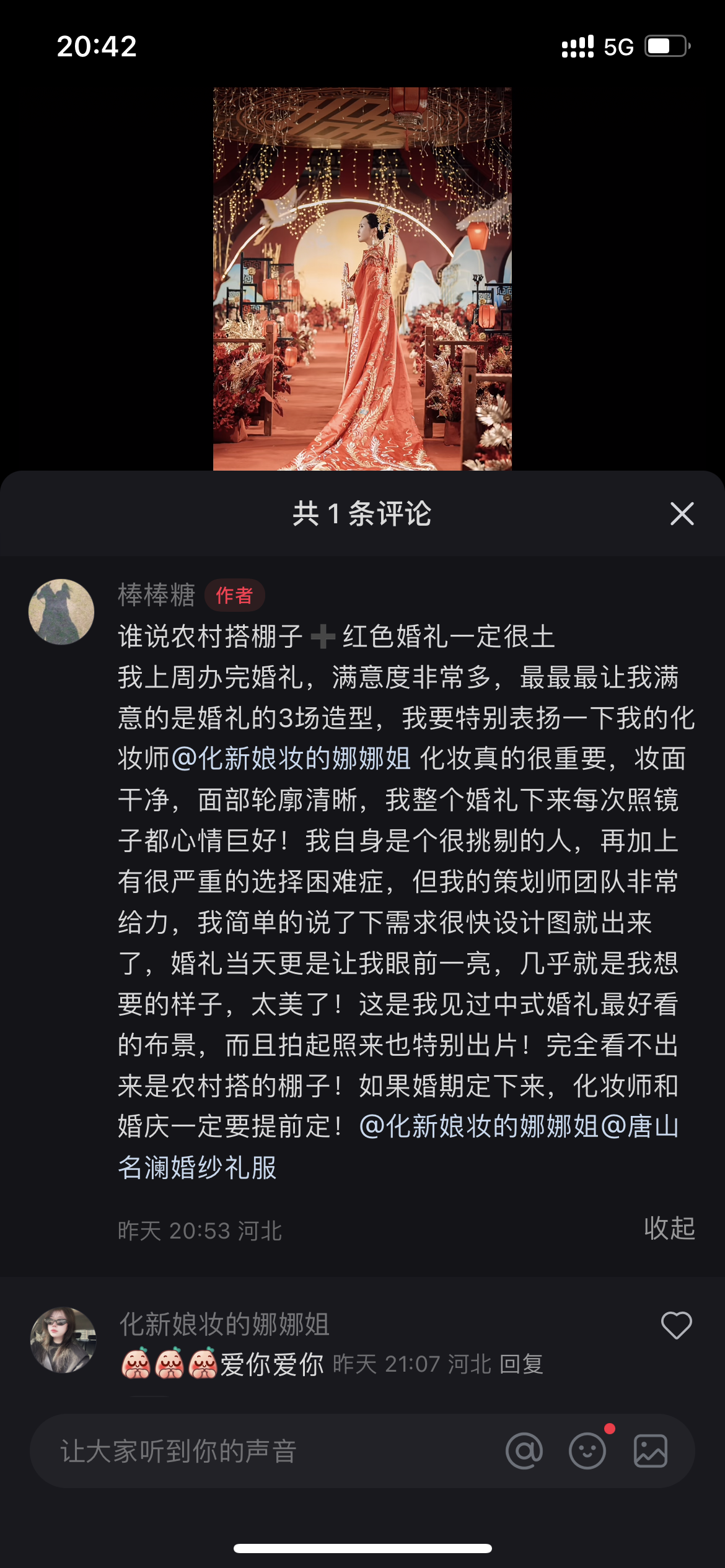Open the first @化新娘妆的娜娜姐 mention in the comment
Image resolution: width=725 pixels, height=1568 pixels.
pyautogui.click(x=291, y=759)
